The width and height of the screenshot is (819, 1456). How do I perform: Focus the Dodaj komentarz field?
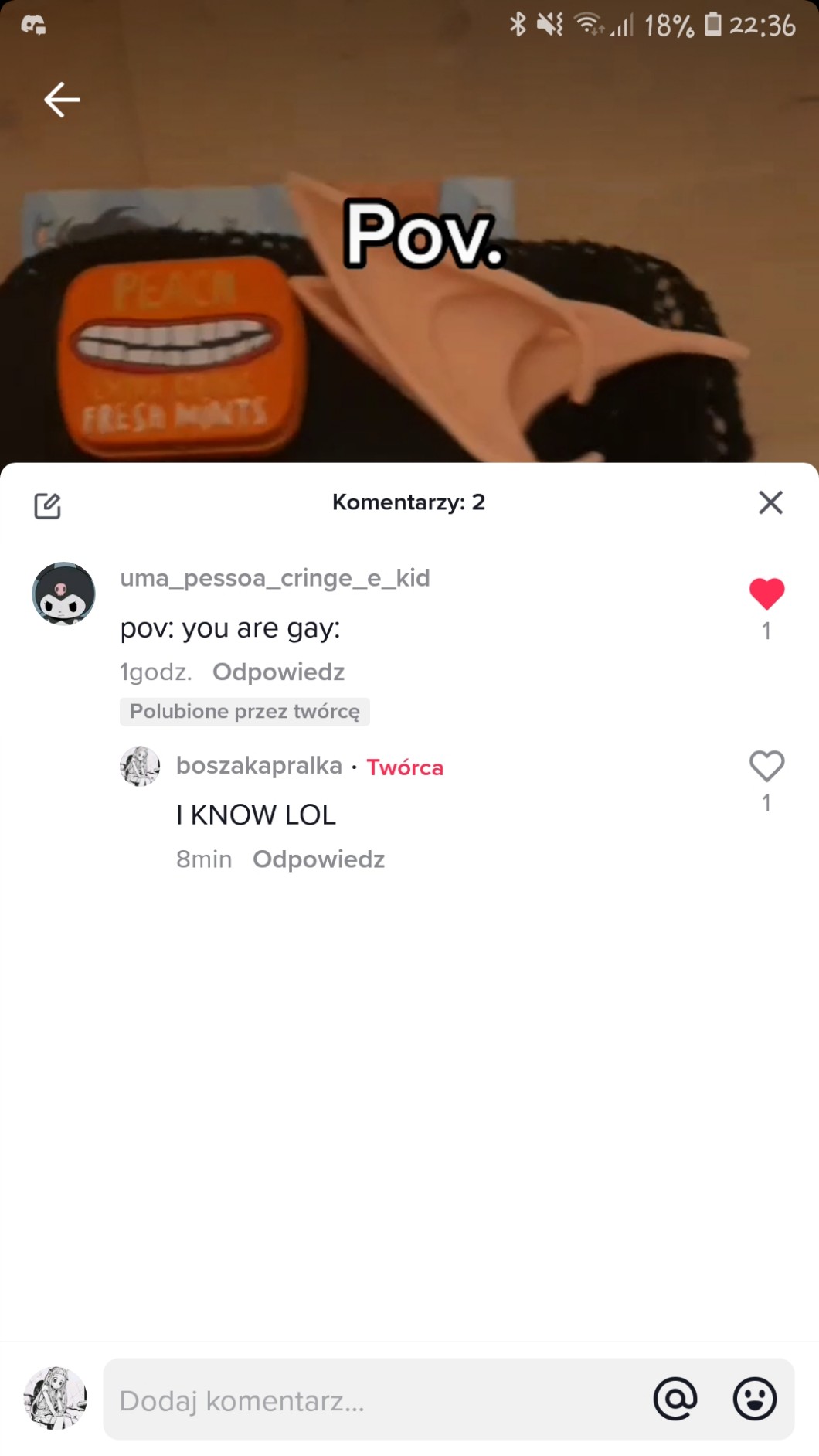click(371, 1400)
